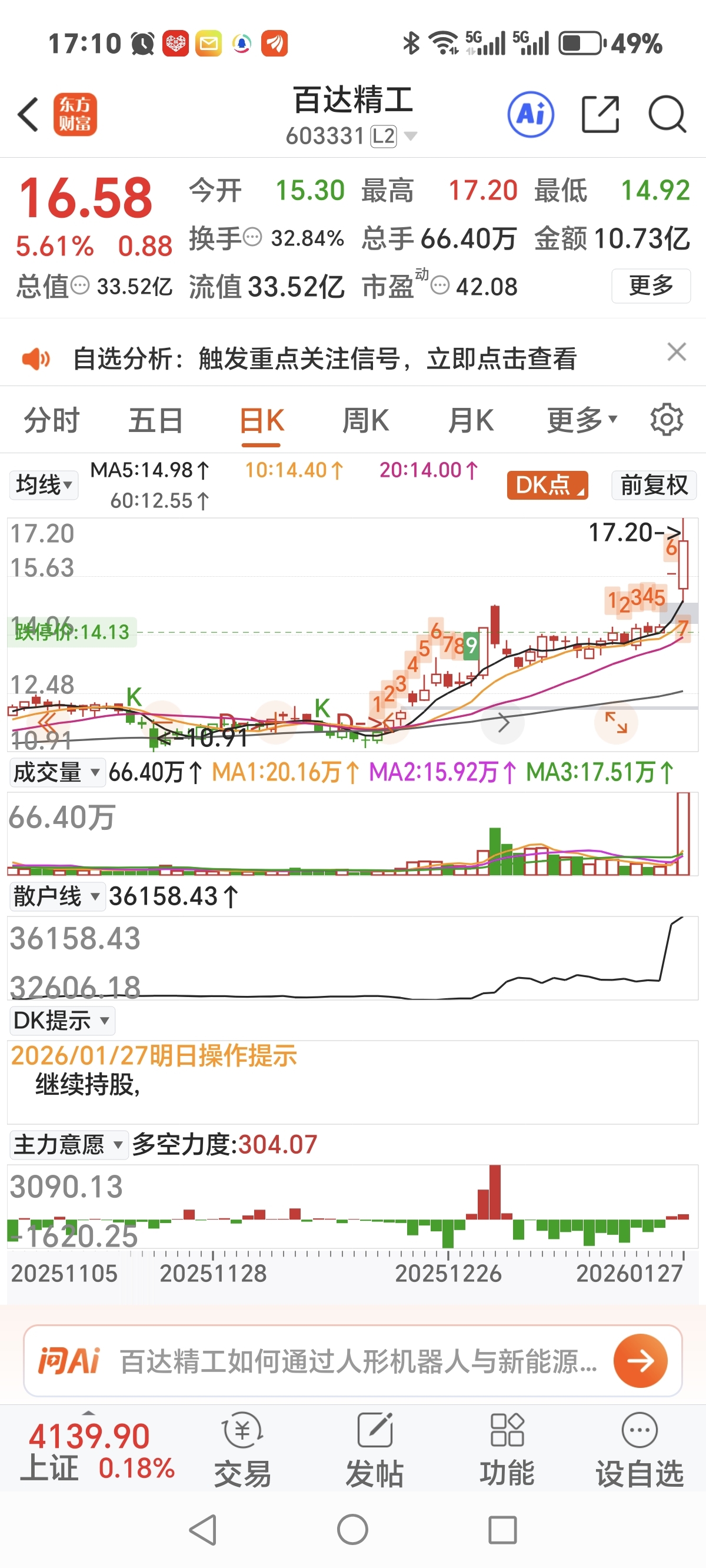The height and width of the screenshot is (1568, 706).
Task: Tap the DK点 button
Action: pos(547,485)
